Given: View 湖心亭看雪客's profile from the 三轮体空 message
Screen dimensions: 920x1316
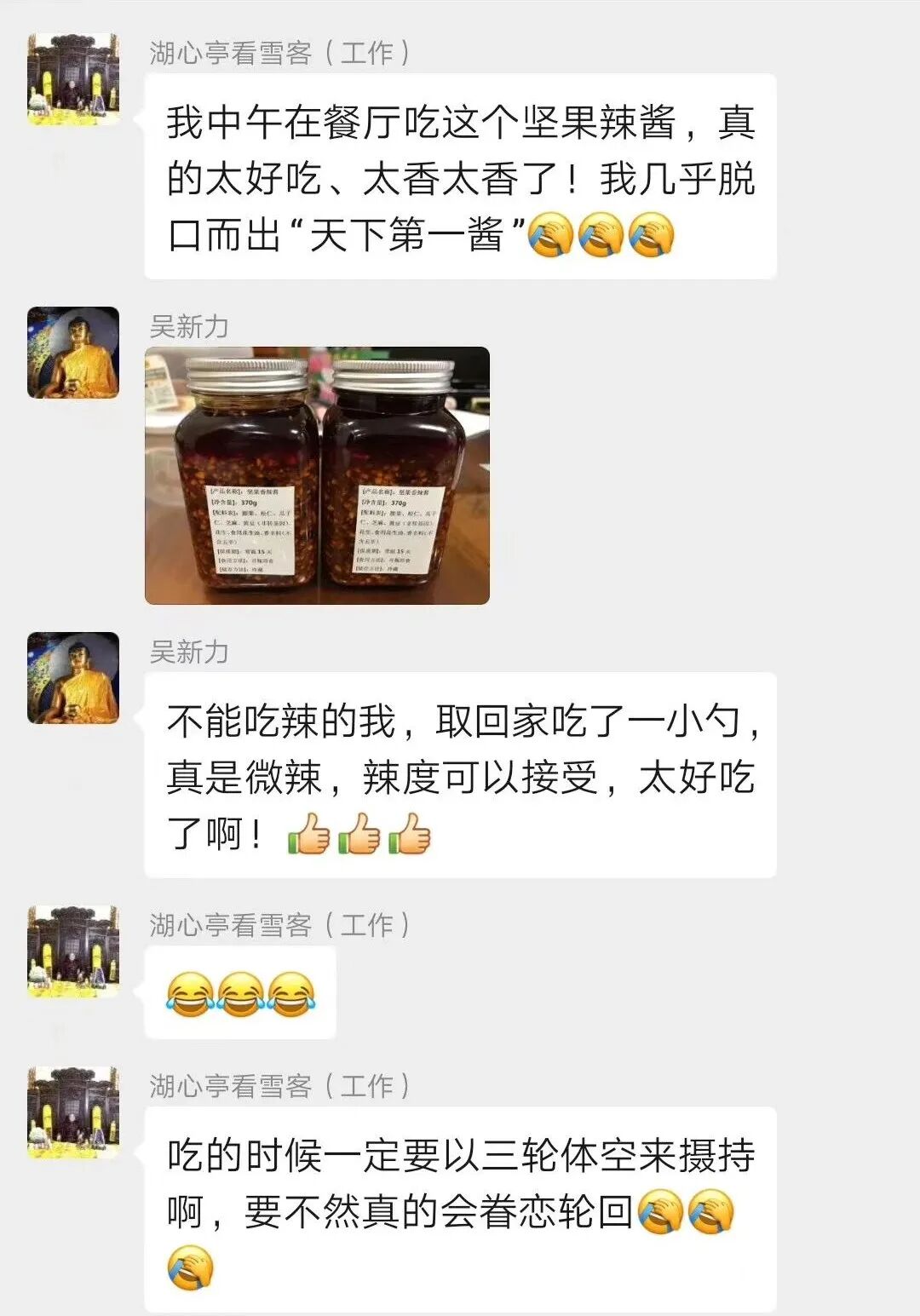Looking at the screenshot, I should pyautogui.click(x=73, y=1112).
